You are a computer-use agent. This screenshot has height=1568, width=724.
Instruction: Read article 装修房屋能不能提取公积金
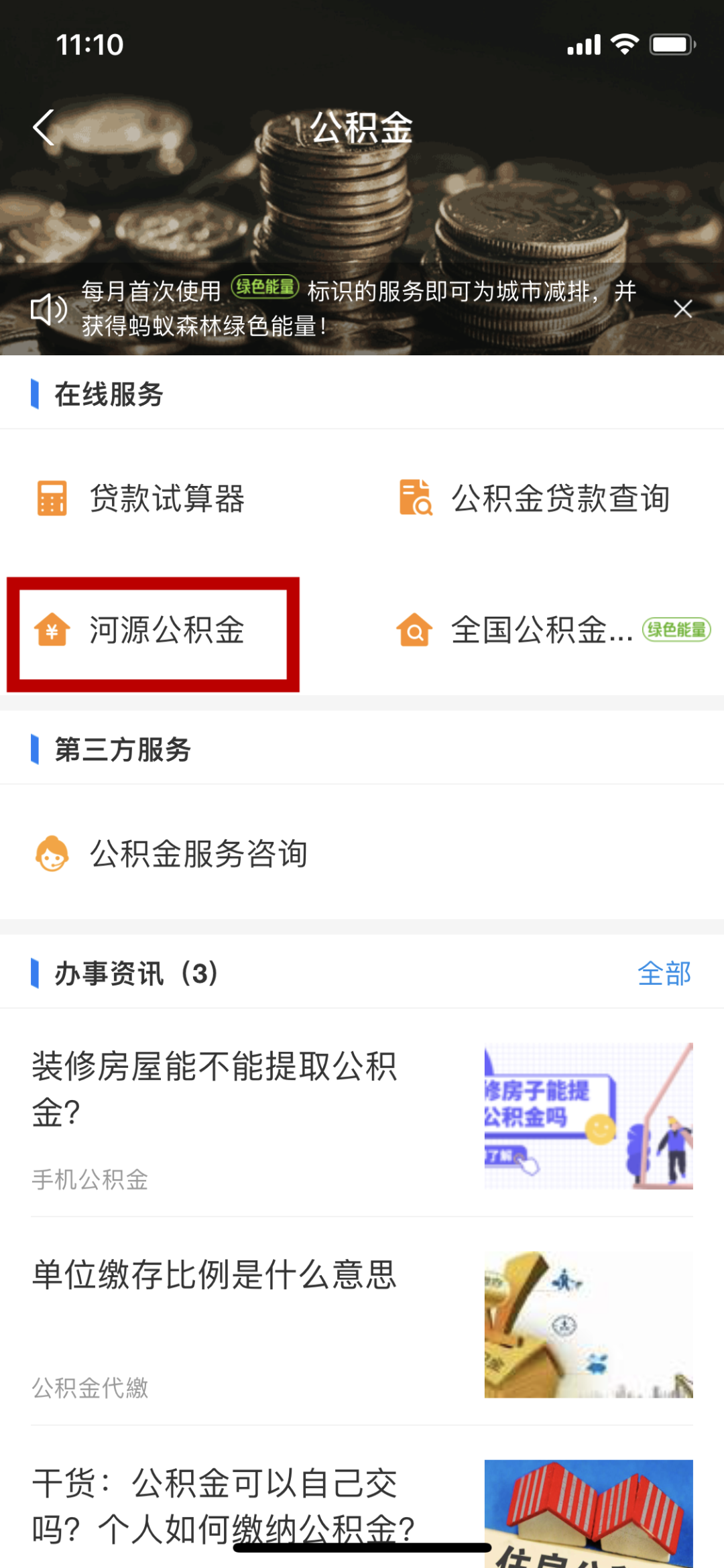pos(215,1089)
